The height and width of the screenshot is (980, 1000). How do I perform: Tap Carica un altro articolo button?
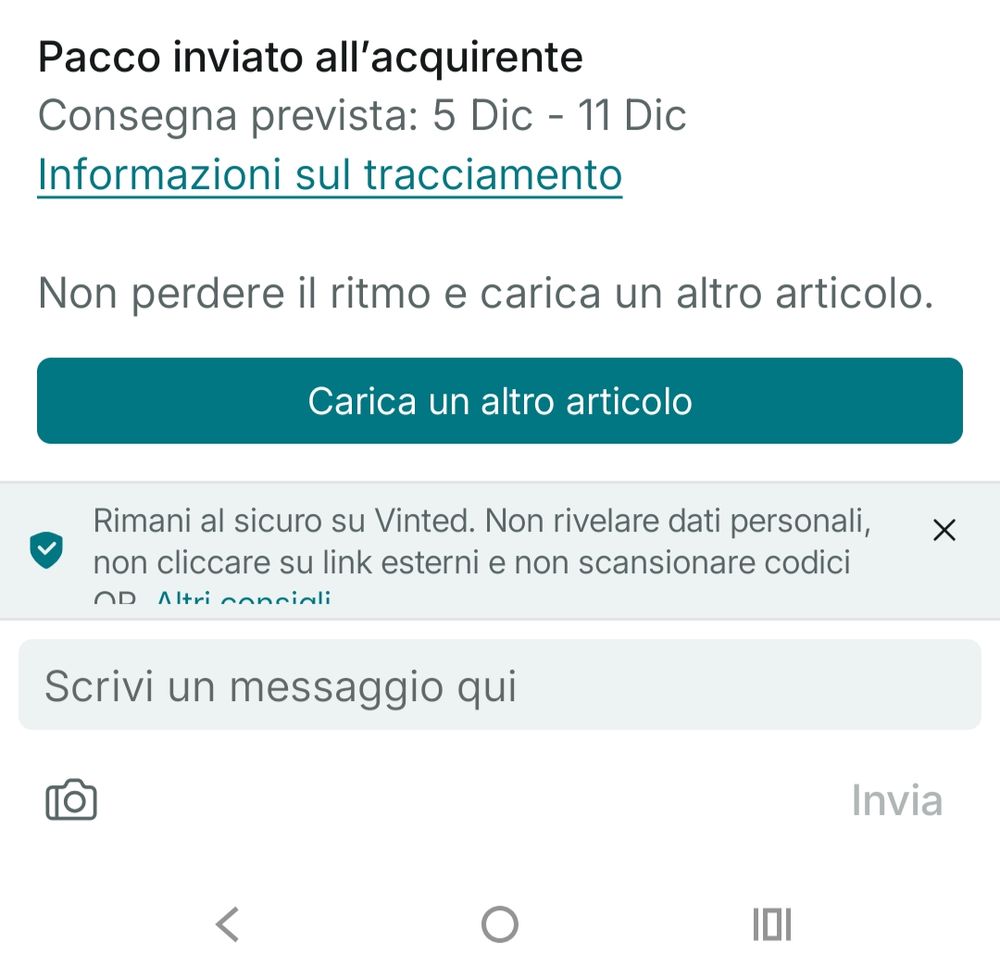pyautogui.click(x=500, y=401)
